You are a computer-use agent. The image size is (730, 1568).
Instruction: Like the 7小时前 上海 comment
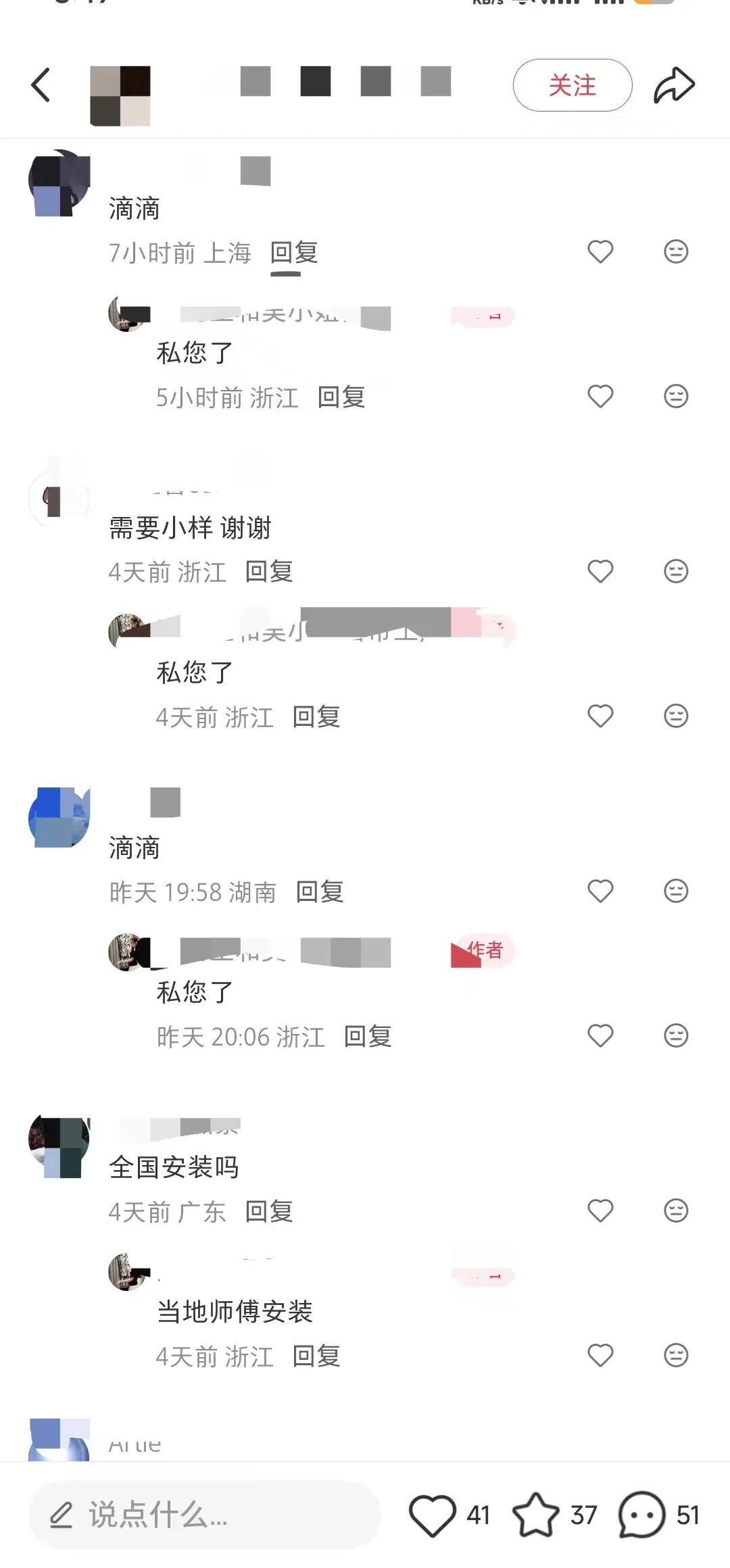click(600, 251)
